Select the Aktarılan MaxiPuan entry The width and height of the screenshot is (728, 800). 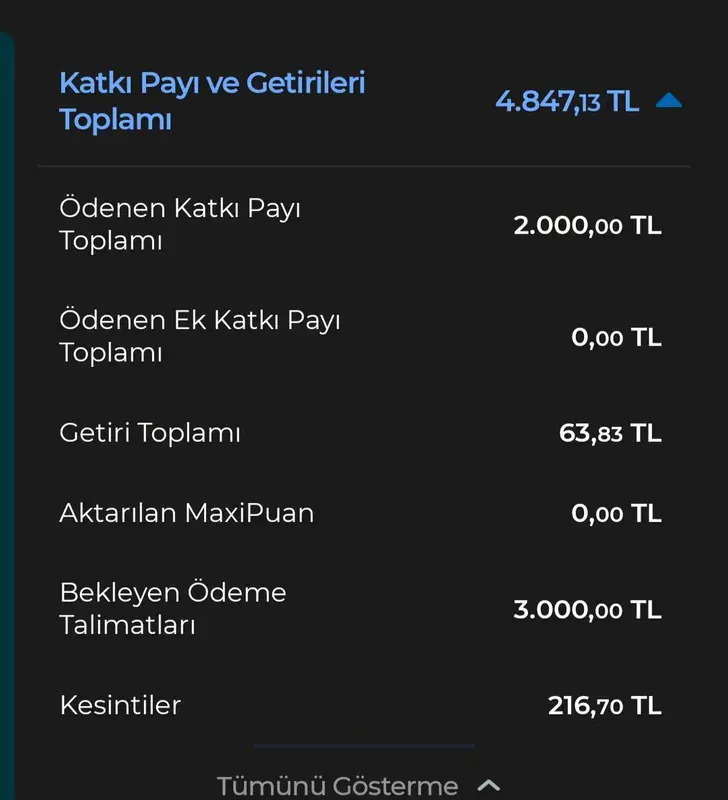point(185,515)
